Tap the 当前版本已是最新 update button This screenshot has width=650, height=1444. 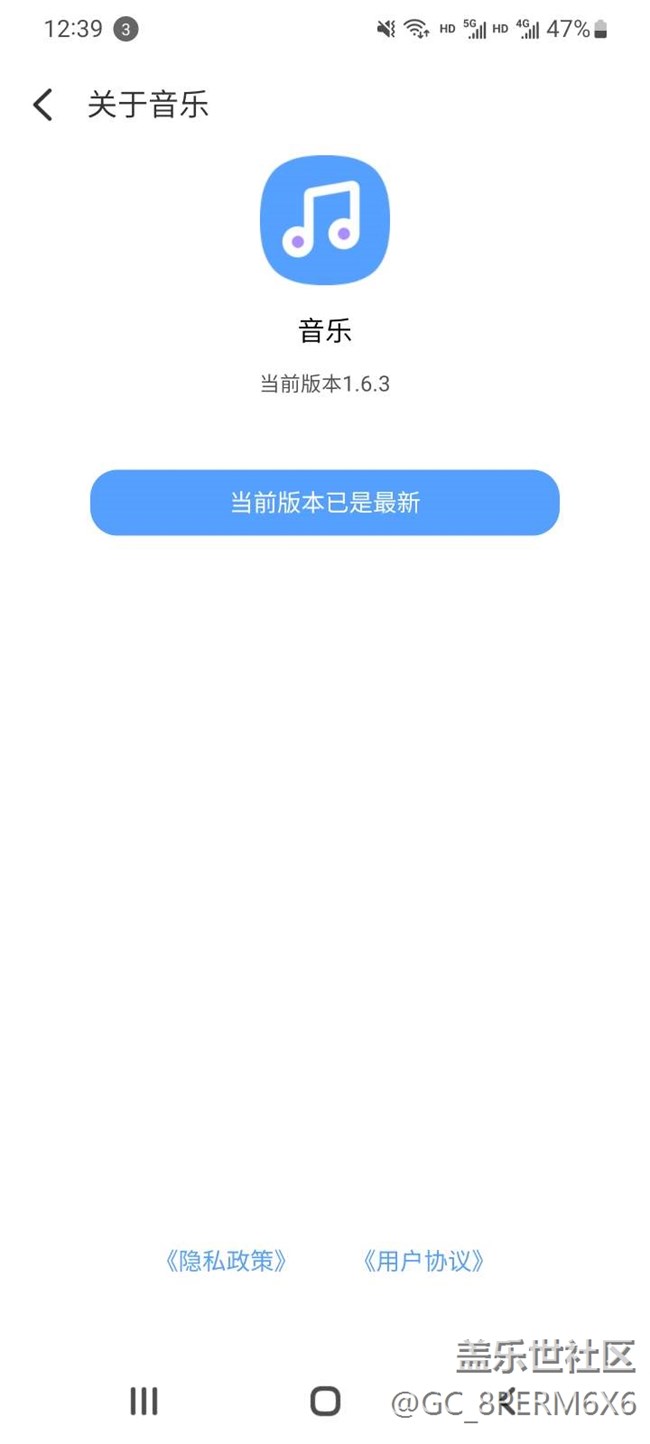click(x=324, y=502)
